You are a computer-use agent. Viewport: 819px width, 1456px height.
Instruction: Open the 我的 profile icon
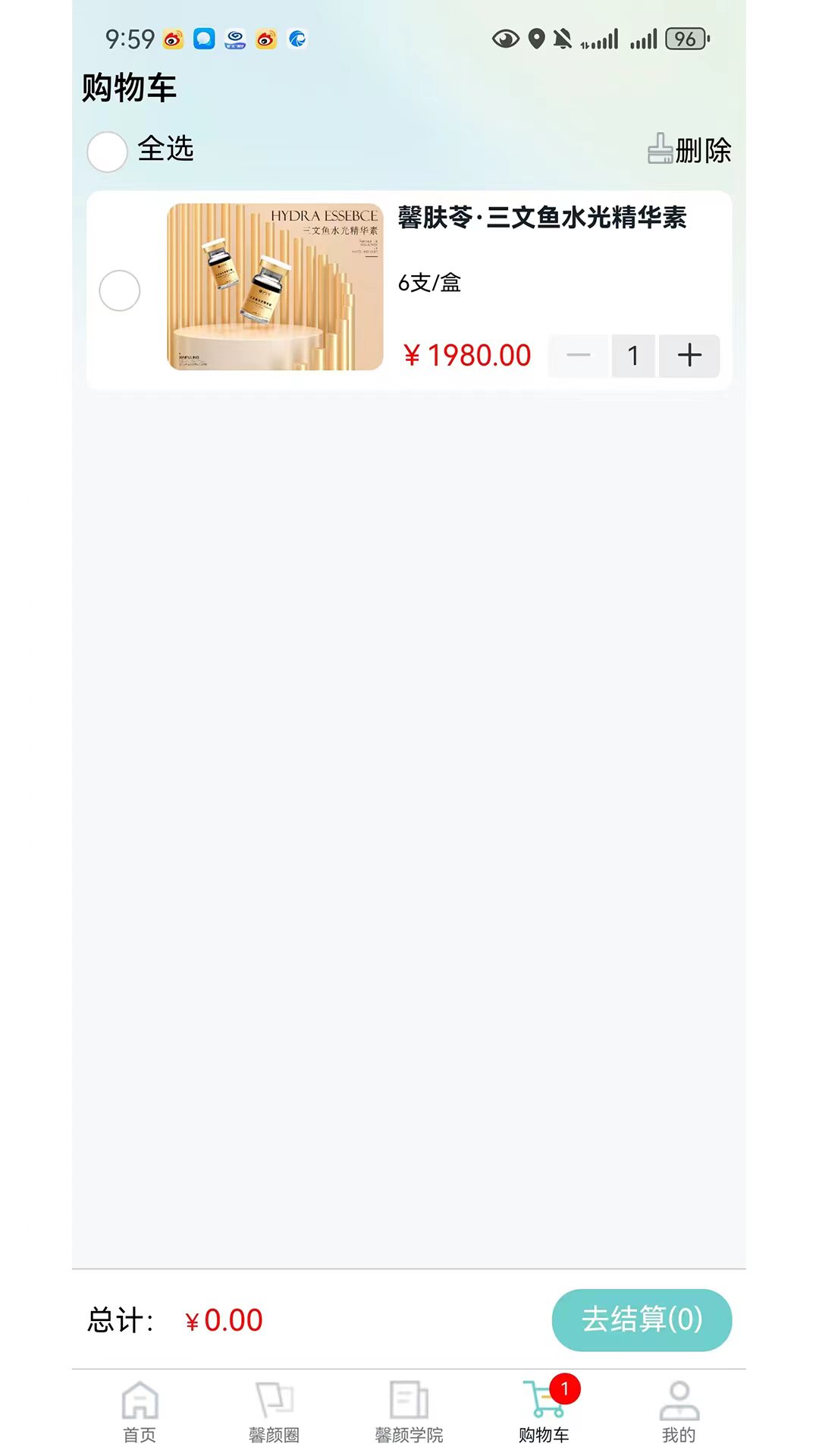(x=677, y=1399)
